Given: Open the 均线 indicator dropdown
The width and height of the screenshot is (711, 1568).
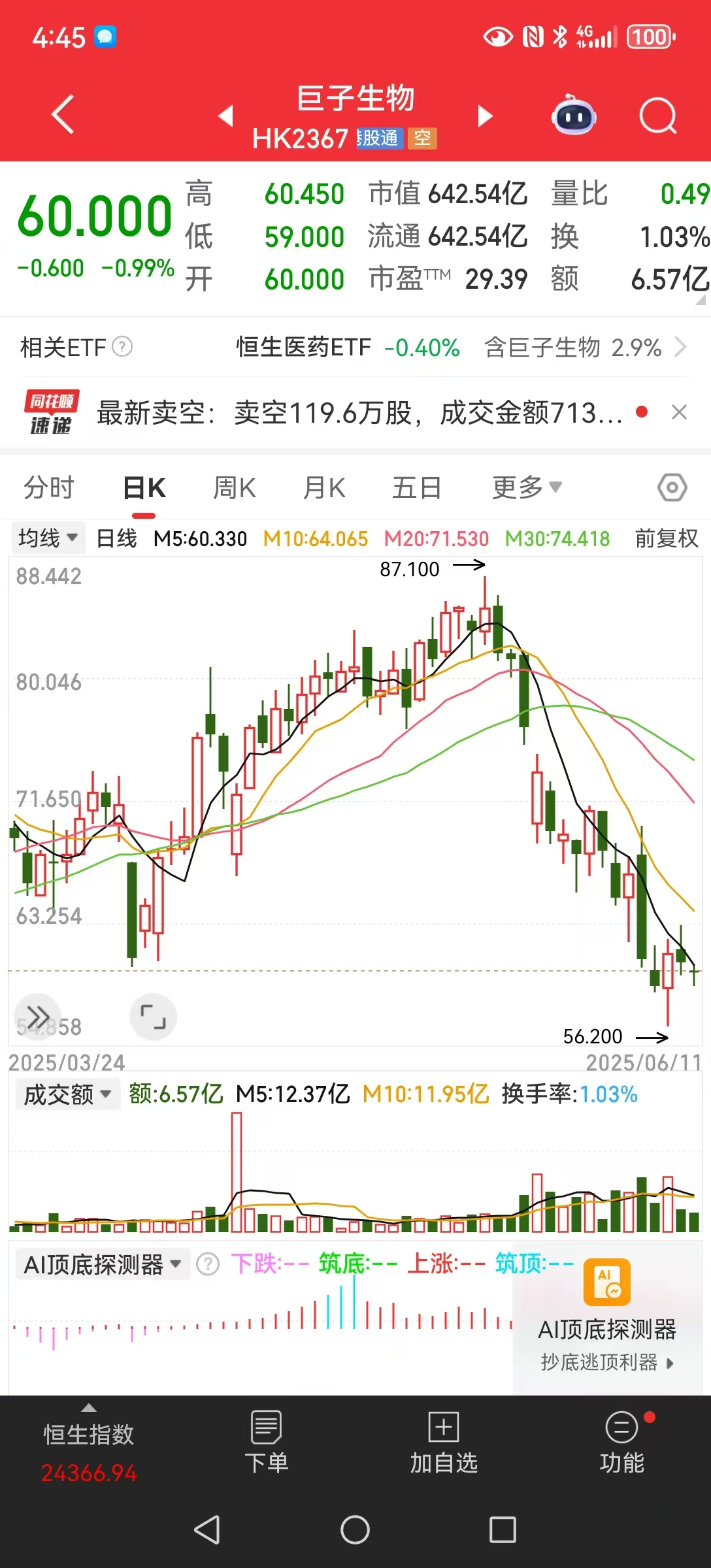Looking at the screenshot, I should click(48, 538).
